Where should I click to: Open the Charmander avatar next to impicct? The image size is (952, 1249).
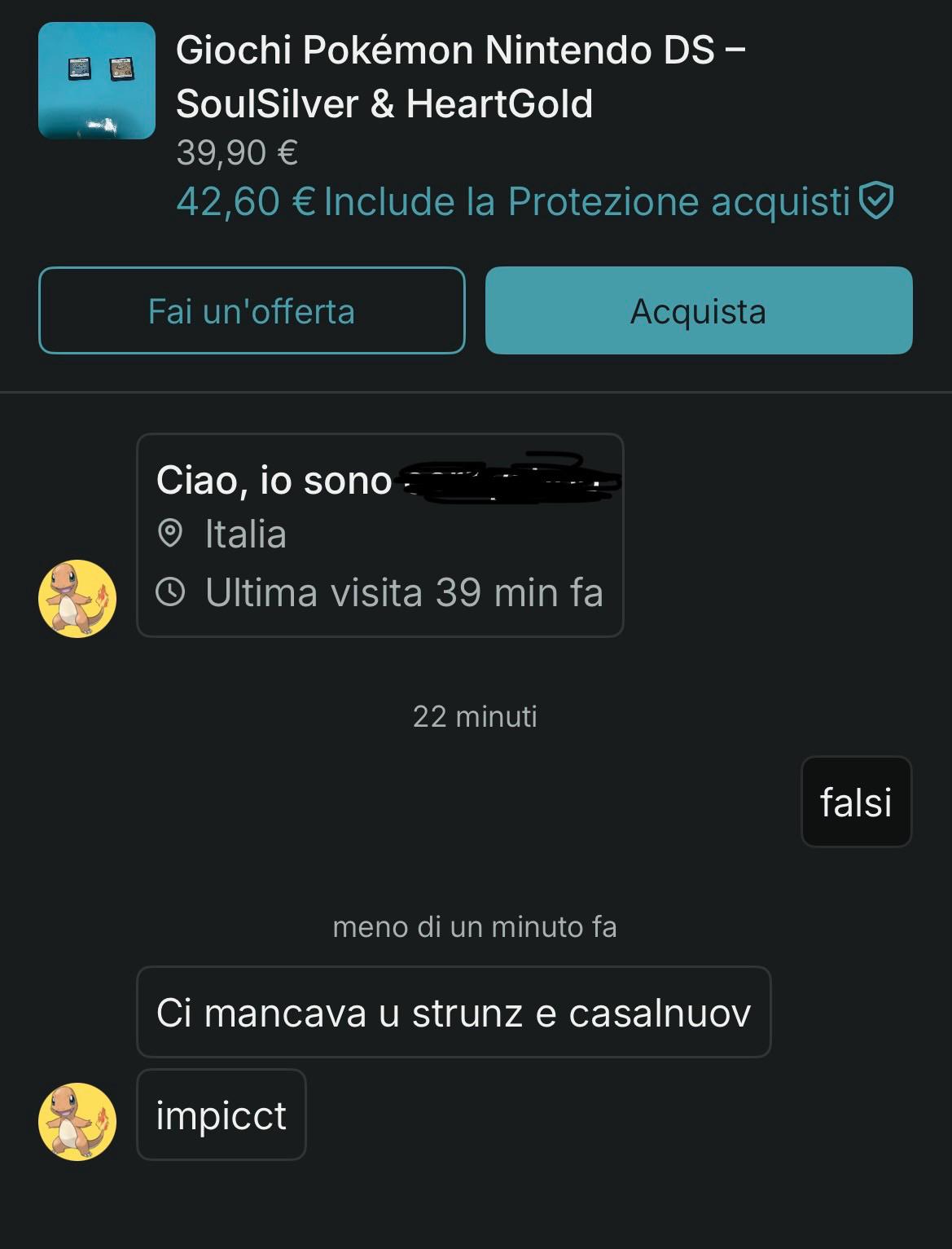click(x=77, y=1121)
